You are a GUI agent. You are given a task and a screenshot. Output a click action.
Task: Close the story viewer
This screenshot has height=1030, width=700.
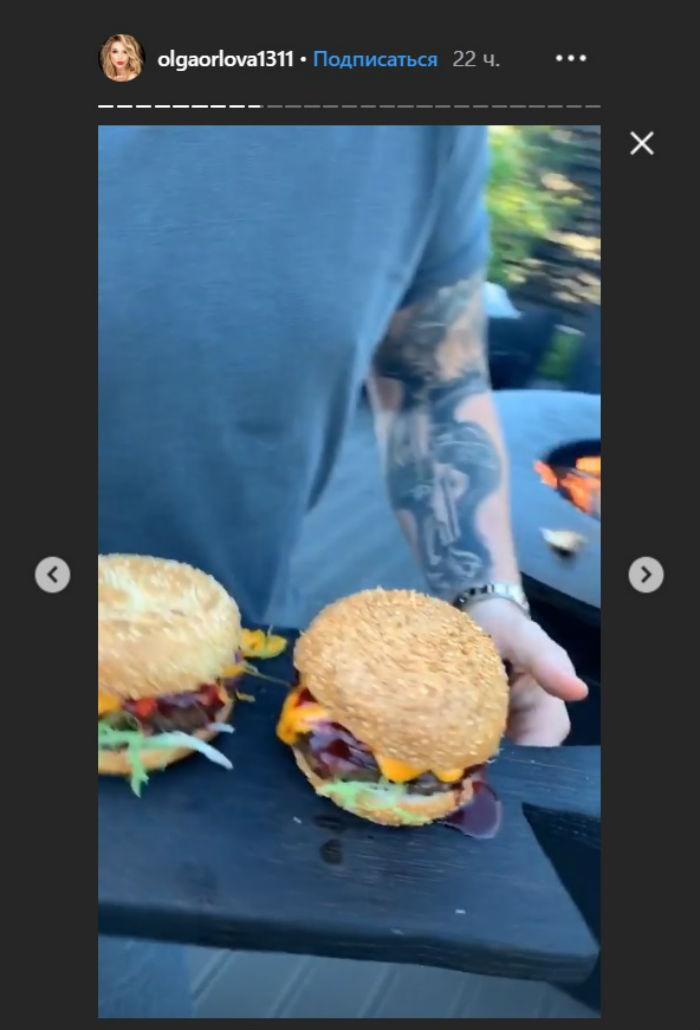pyautogui.click(x=642, y=143)
